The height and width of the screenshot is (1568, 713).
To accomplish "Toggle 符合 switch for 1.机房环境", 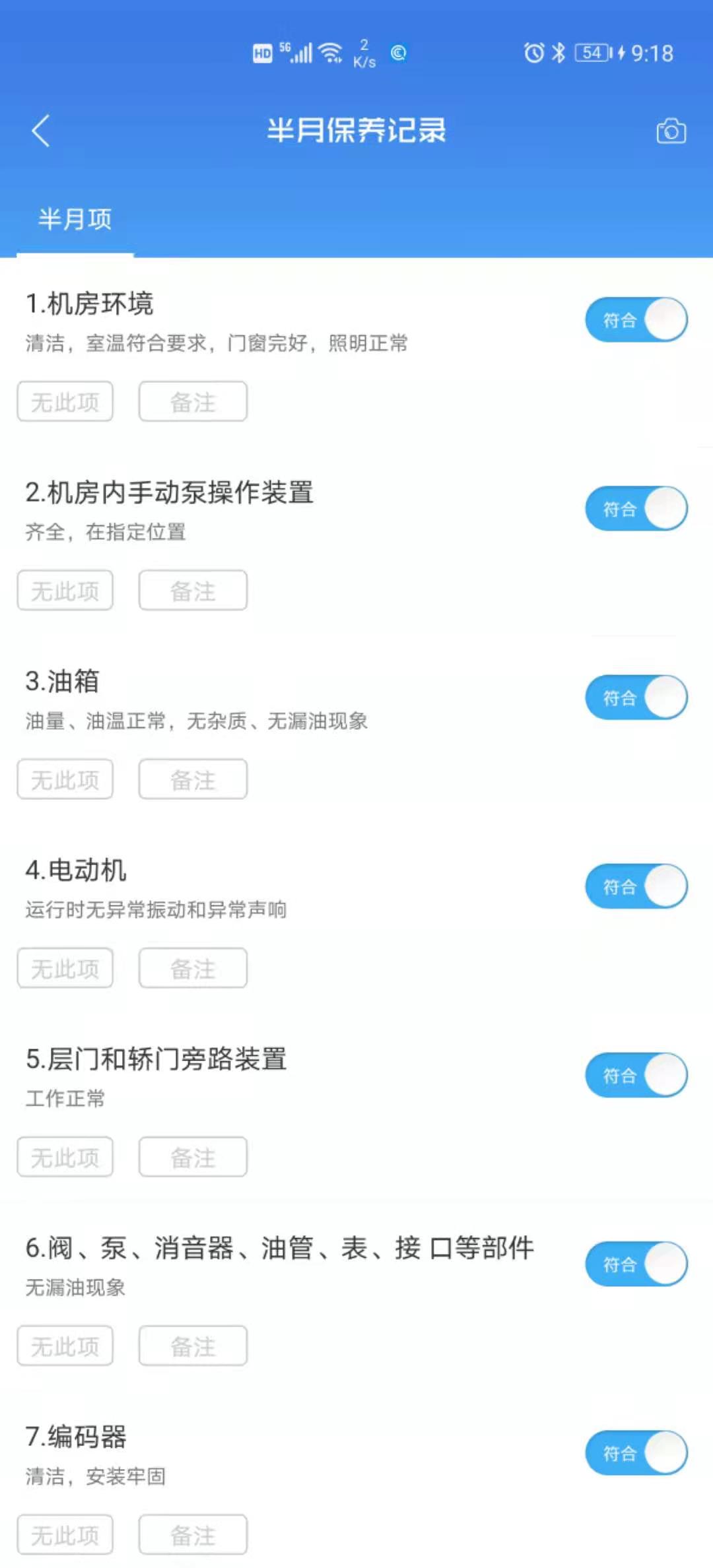I will coord(636,320).
